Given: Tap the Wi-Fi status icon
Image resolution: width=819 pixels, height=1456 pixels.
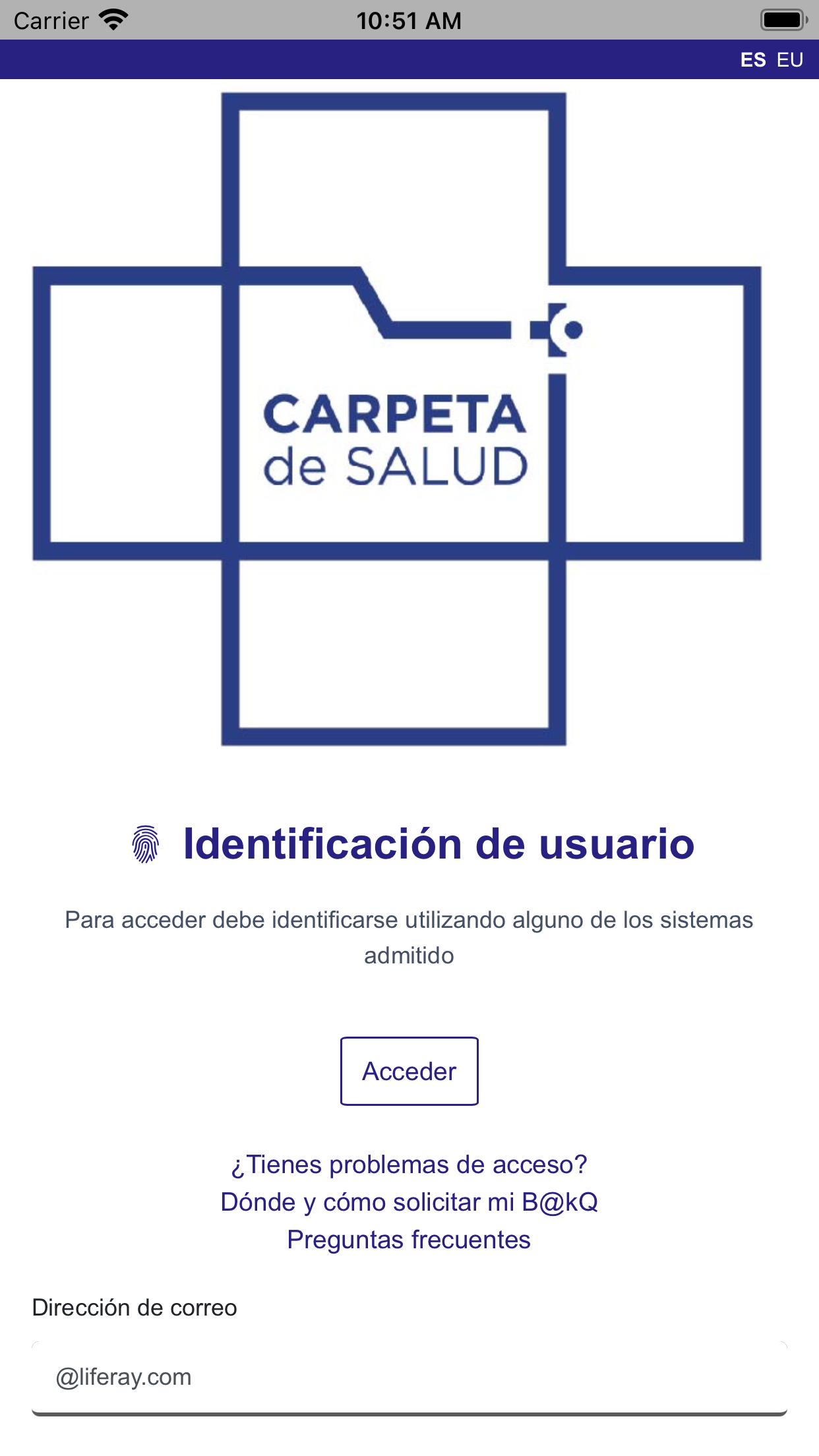Looking at the screenshot, I should click(x=112, y=18).
